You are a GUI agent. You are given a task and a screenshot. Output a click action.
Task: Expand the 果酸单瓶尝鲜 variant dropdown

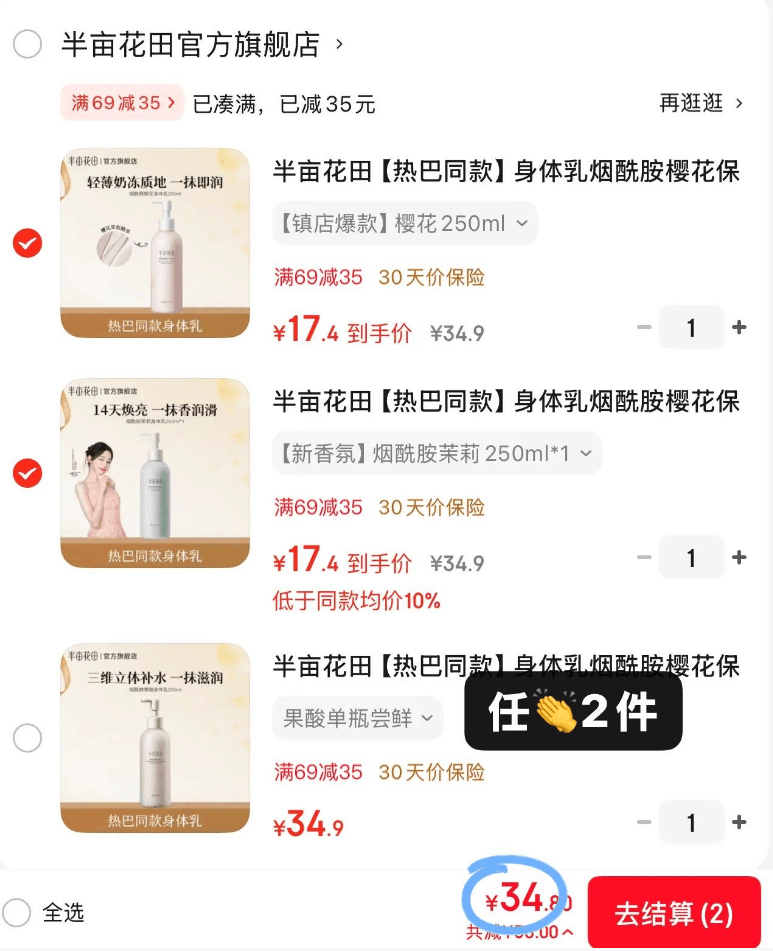(357, 718)
